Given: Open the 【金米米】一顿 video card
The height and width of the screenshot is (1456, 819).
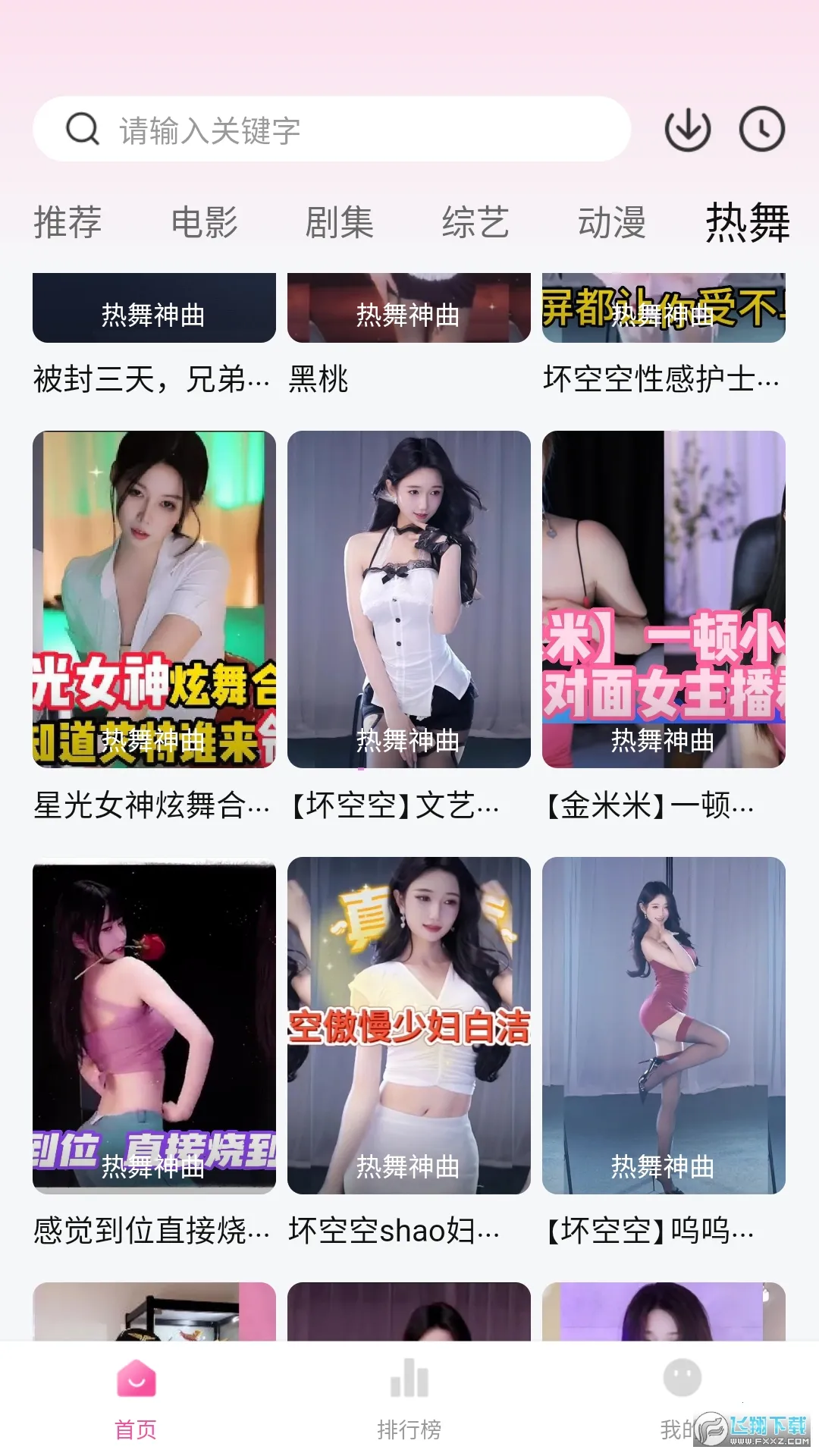Looking at the screenshot, I should pos(664,599).
